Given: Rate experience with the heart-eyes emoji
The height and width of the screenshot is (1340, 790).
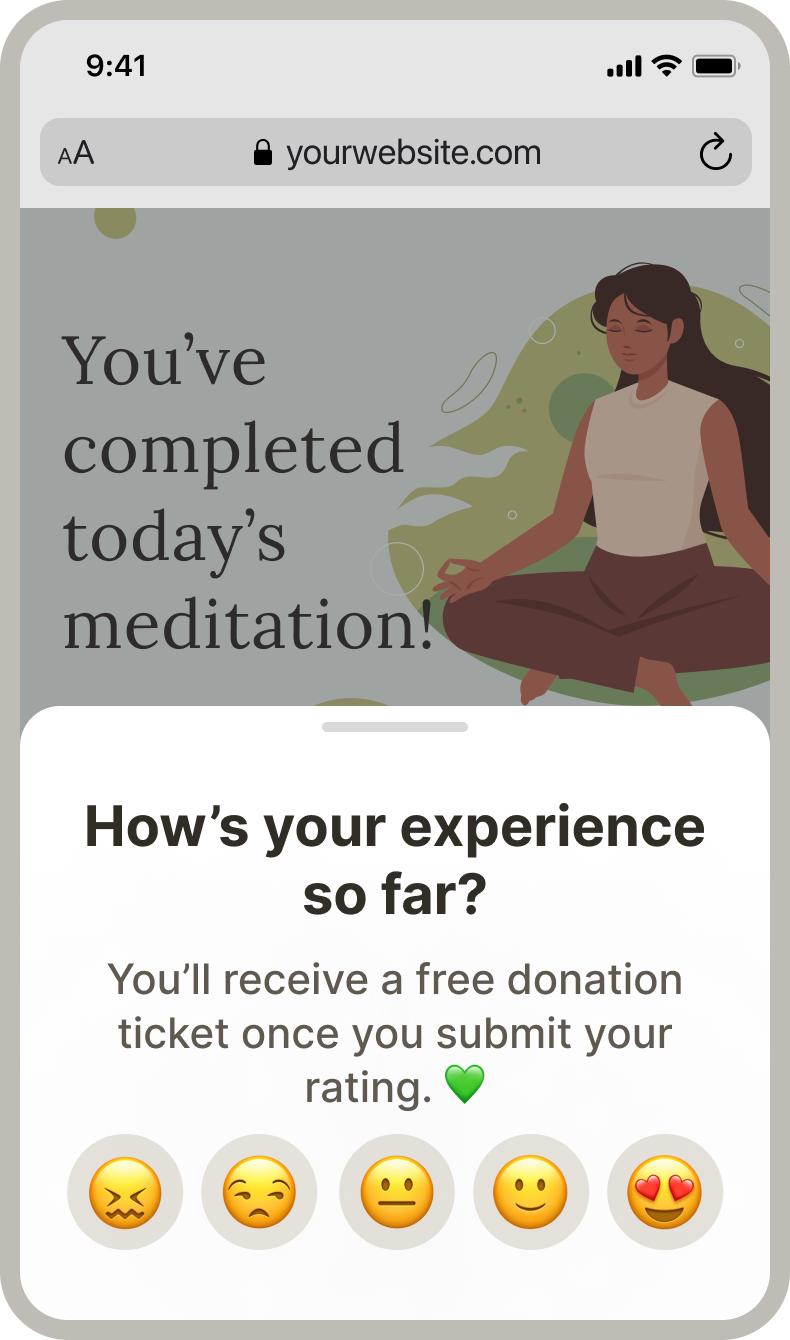Looking at the screenshot, I should [x=665, y=1192].
